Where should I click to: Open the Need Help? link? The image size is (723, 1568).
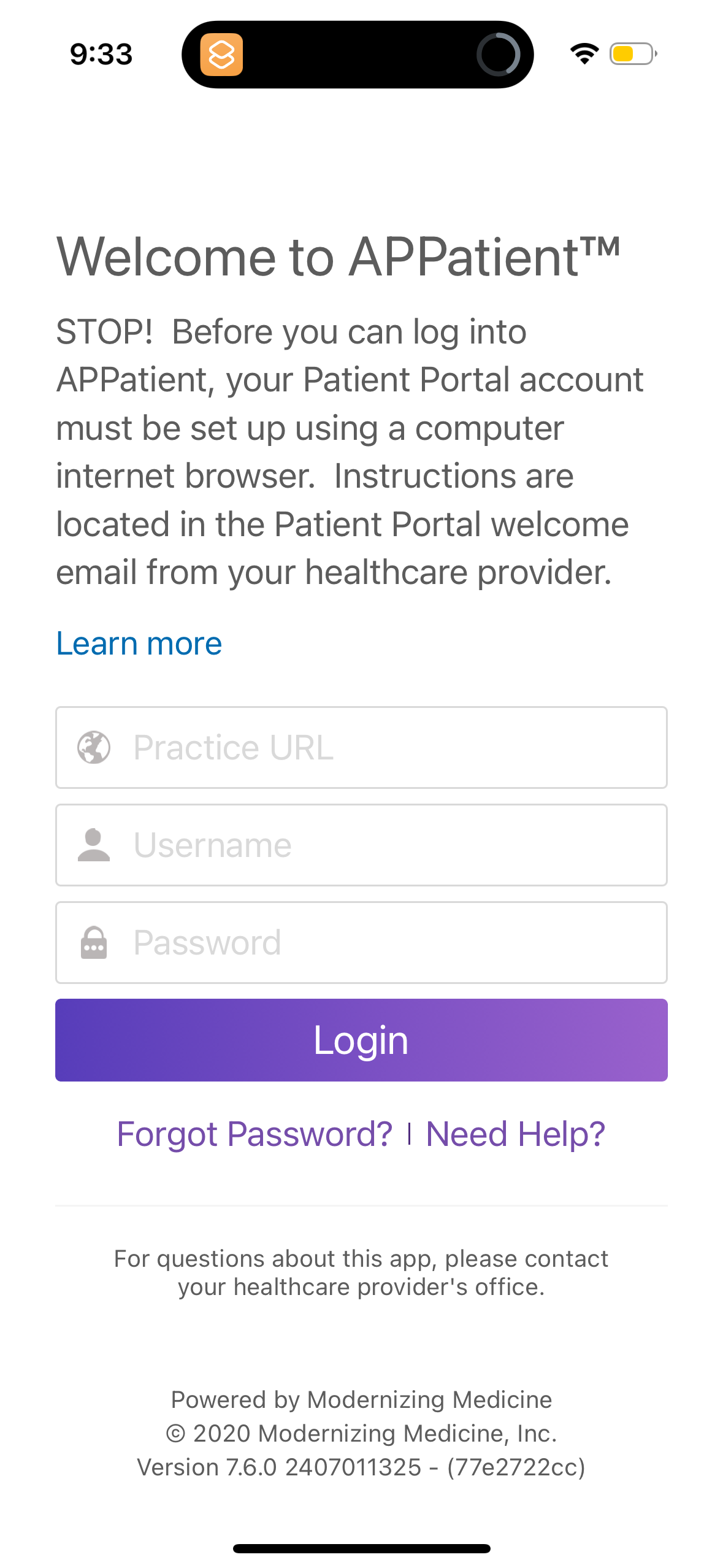coord(515,1134)
